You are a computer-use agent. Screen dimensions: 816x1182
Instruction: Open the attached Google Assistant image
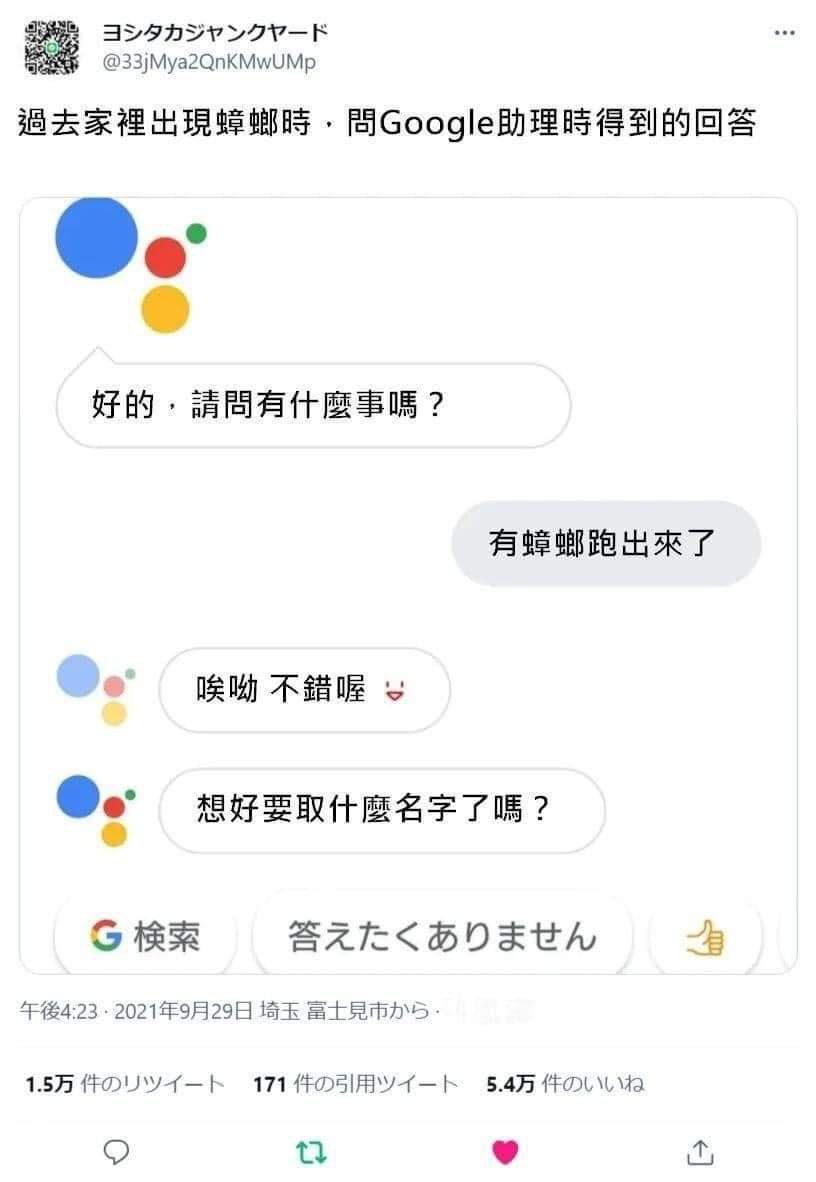408,585
